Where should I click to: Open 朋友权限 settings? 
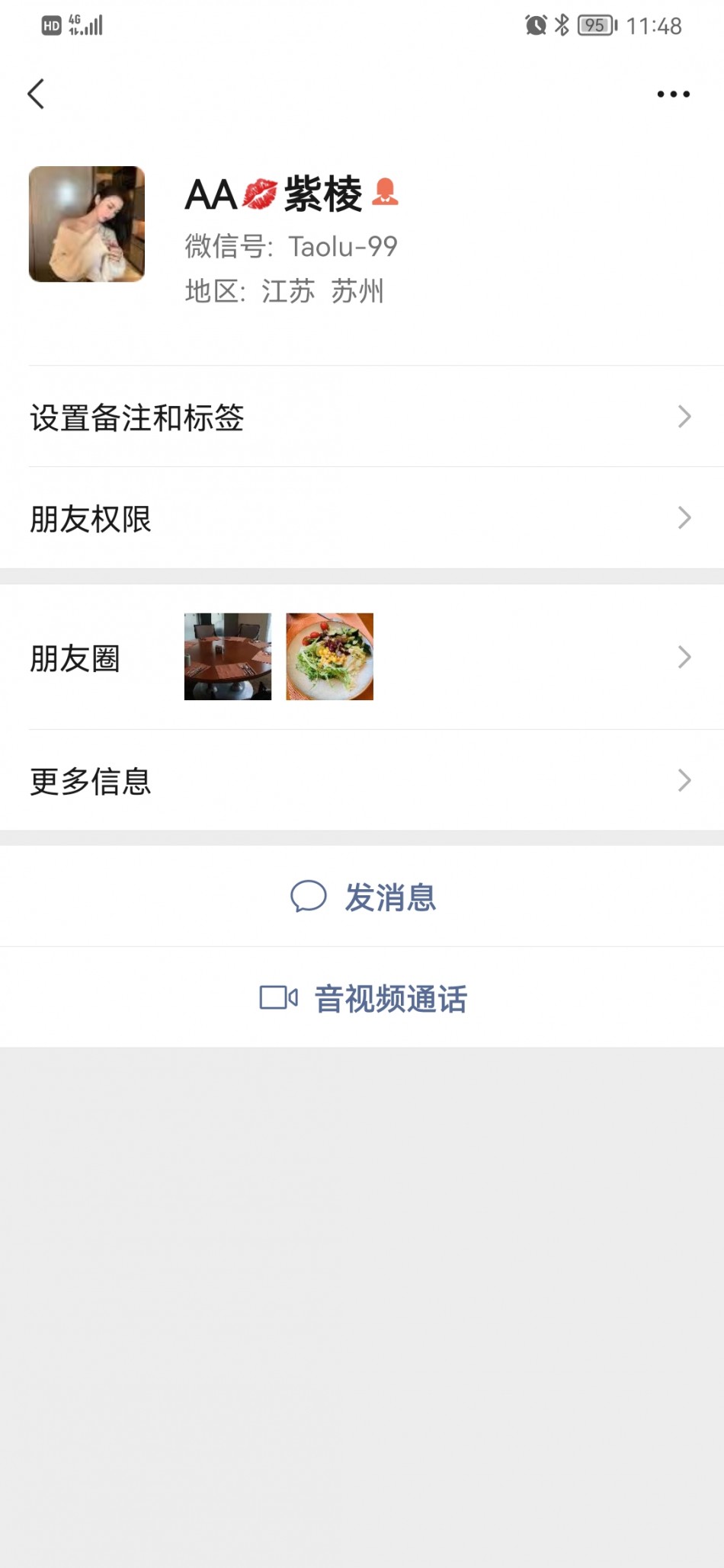(362, 518)
